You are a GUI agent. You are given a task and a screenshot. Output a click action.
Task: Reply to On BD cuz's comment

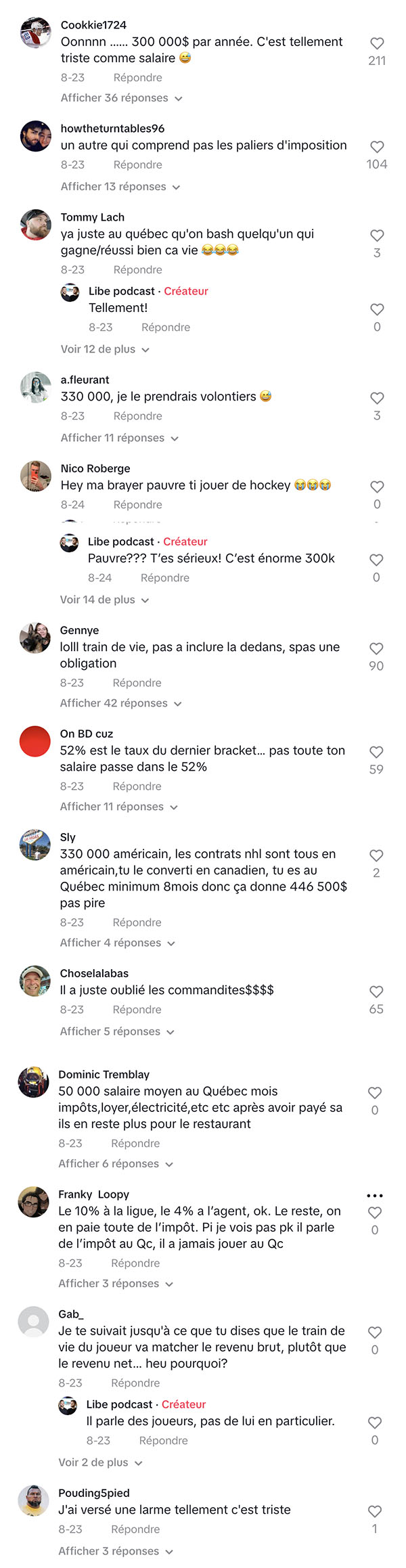pyautogui.click(x=137, y=786)
